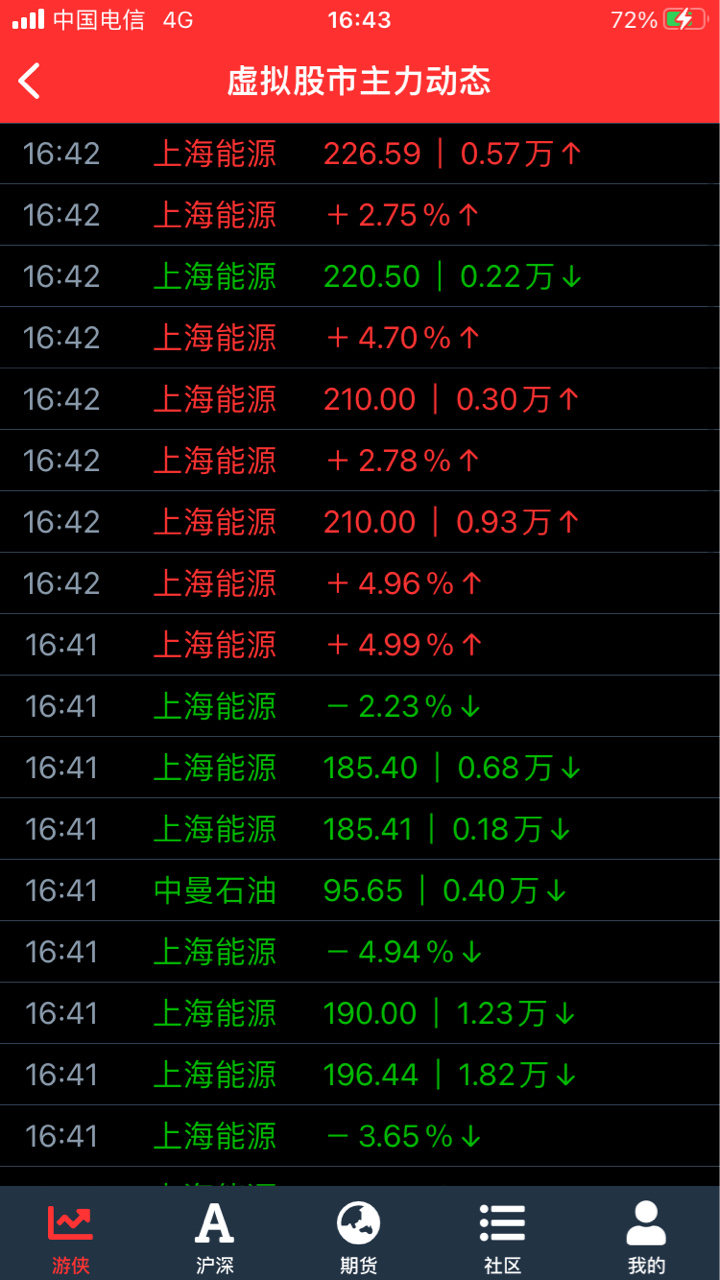Screen dimensions: 720x1280
Task: Open the 期货 tab
Action: (359, 1236)
